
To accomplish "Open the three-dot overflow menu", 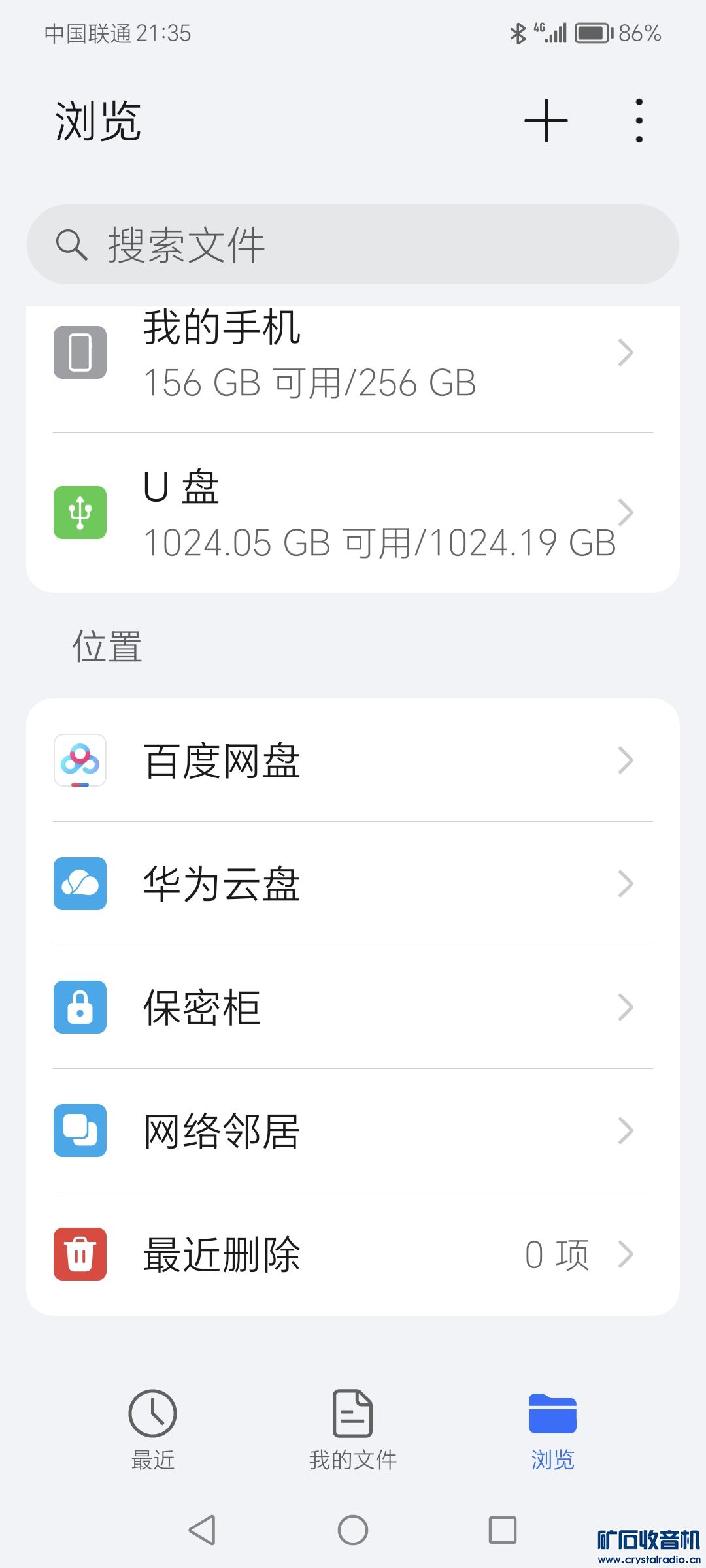I will pos(639,121).
